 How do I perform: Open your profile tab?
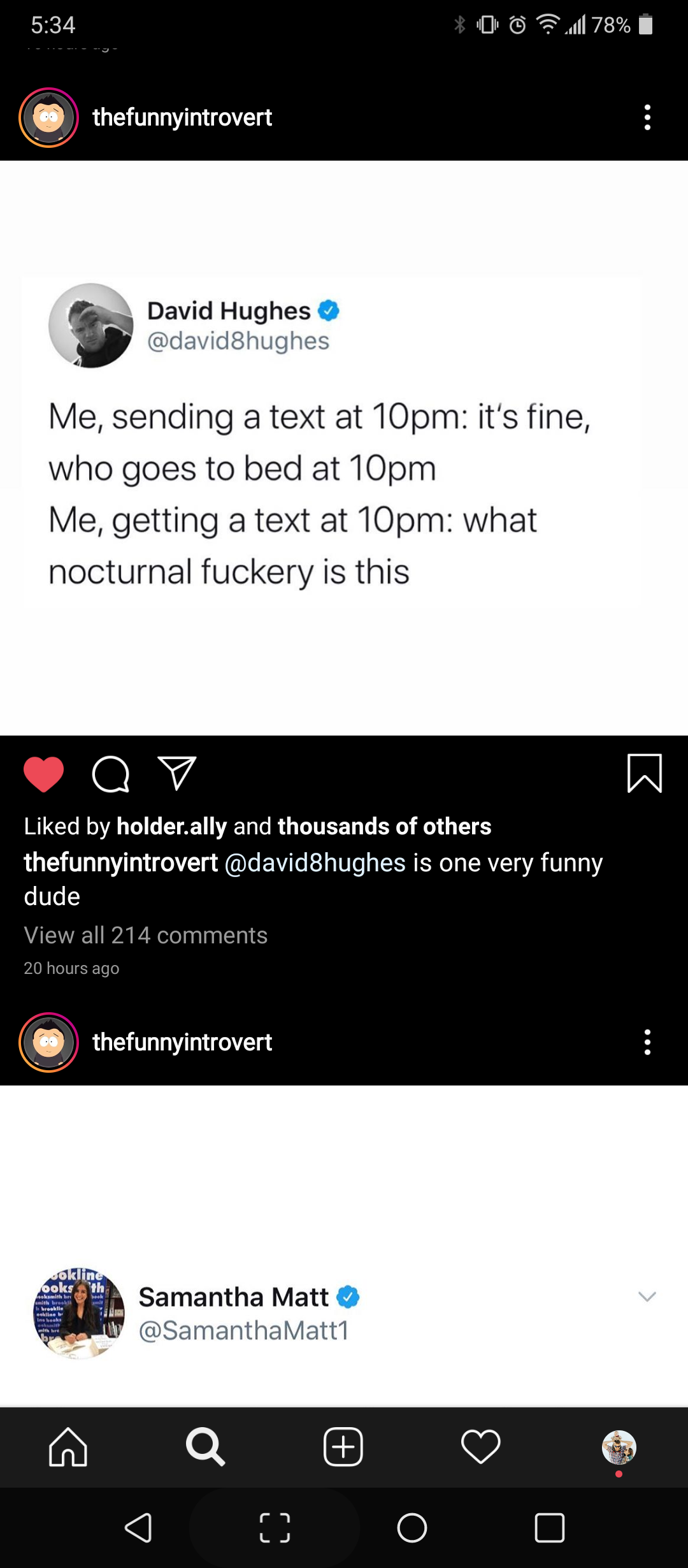click(619, 1447)
